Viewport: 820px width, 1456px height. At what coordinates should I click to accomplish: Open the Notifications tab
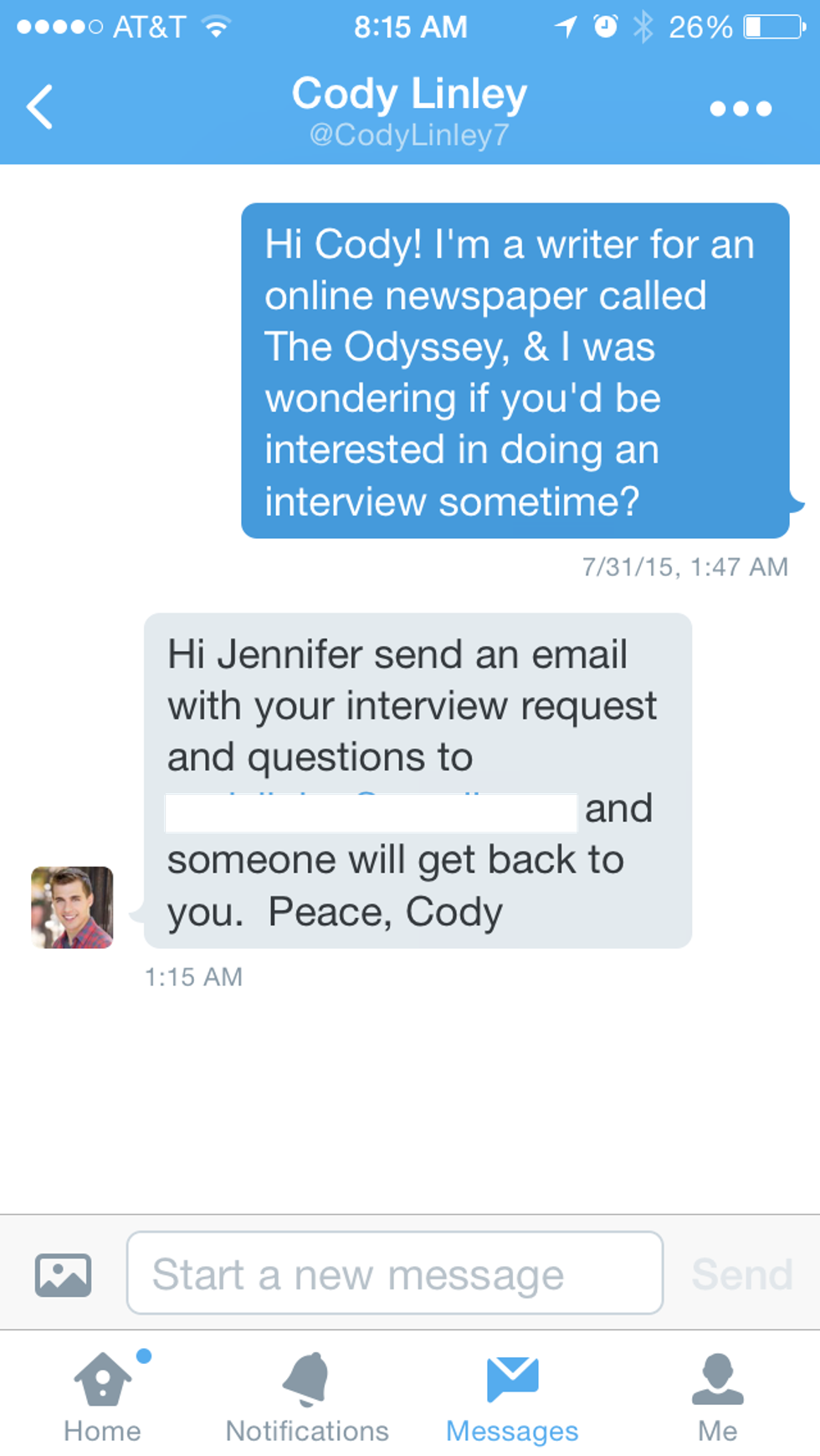(x=307, y=1397)
